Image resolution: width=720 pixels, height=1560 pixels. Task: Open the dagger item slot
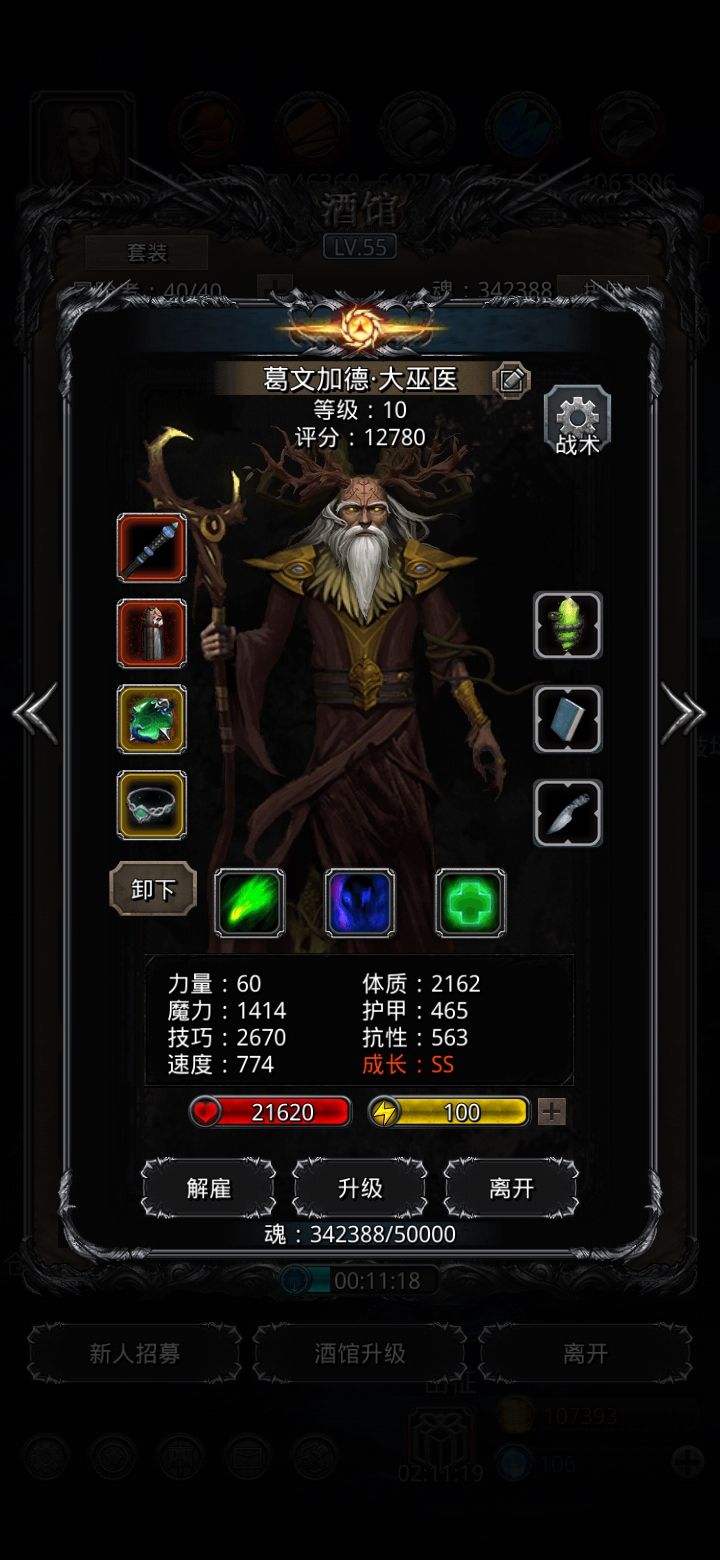click(x=568, y=812)
